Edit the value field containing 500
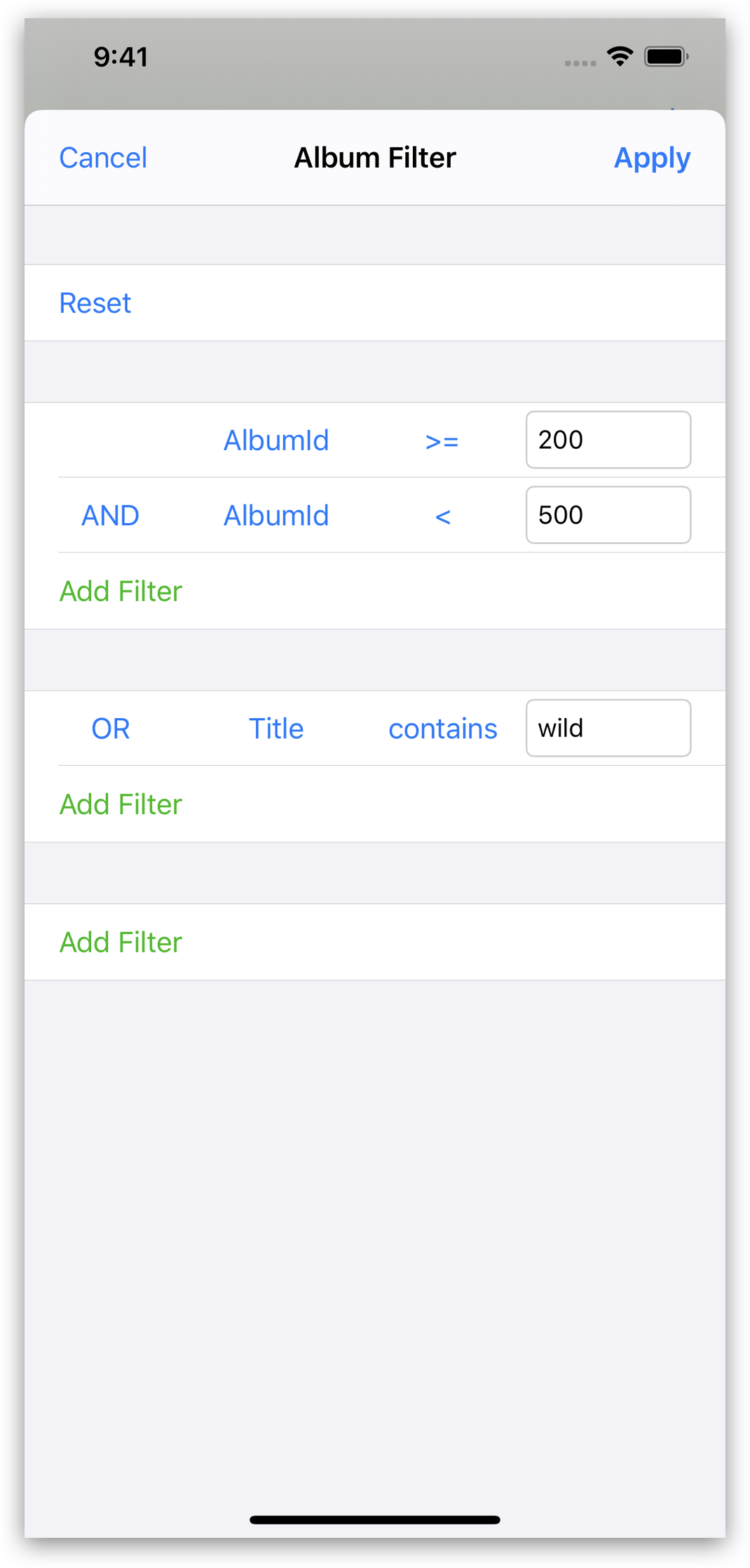 608,515
